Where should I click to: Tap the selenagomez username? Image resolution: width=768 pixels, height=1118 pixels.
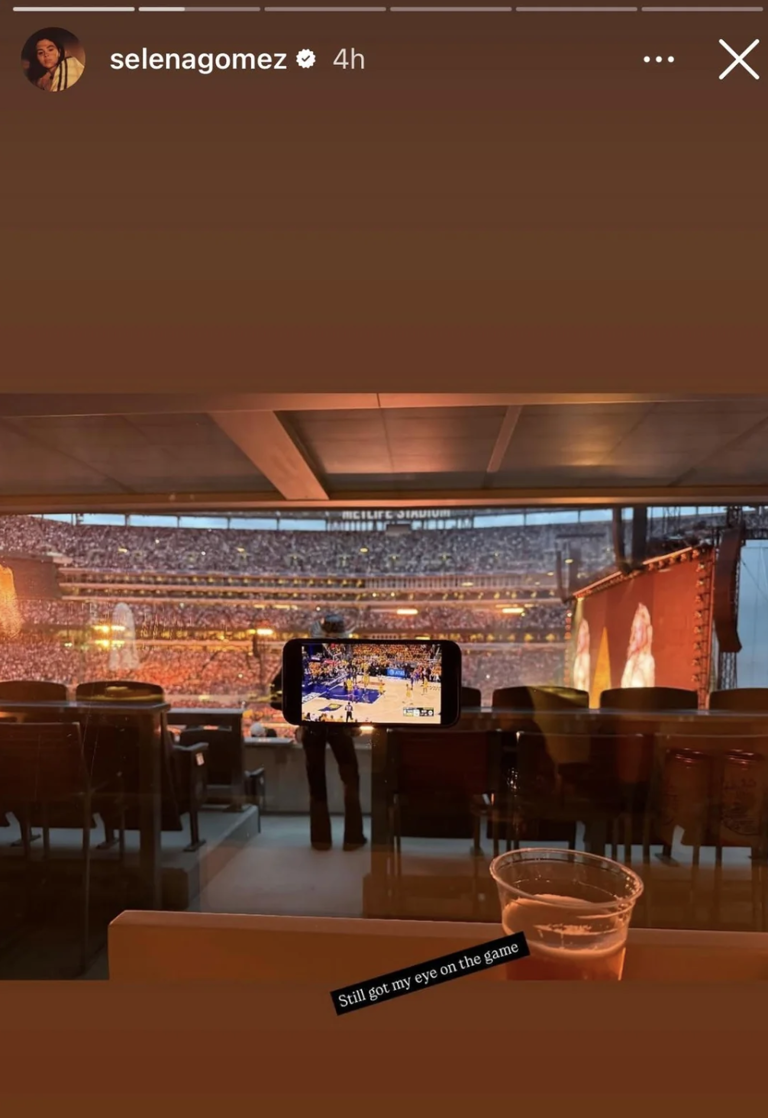(x=200, y=59)
